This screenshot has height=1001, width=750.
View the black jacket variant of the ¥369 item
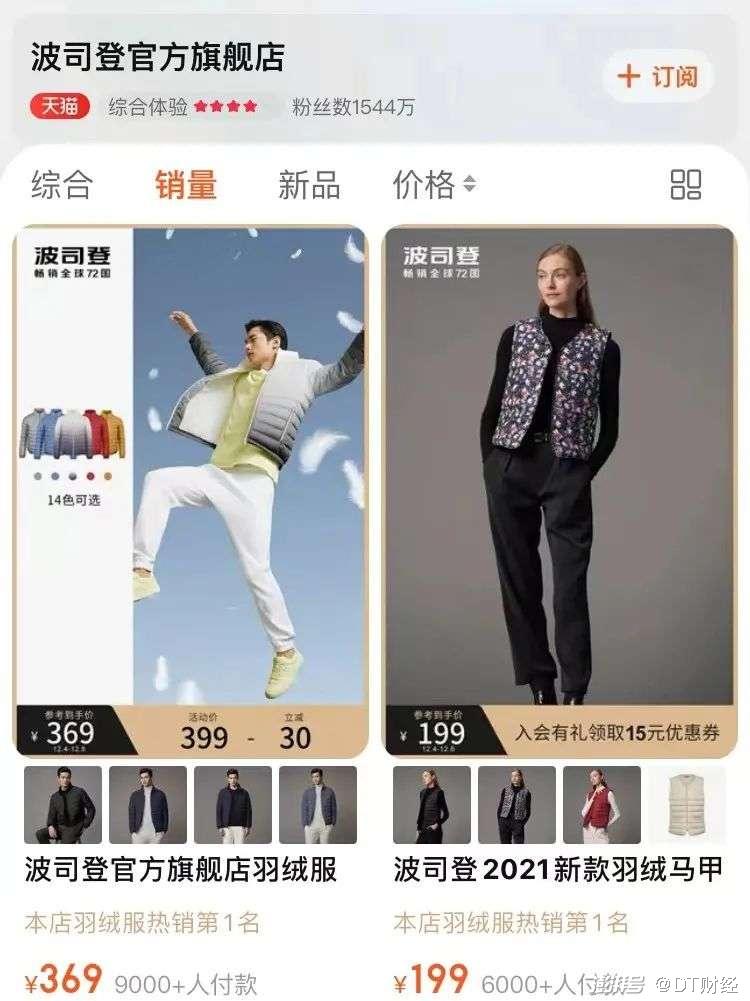click(63, 805)
